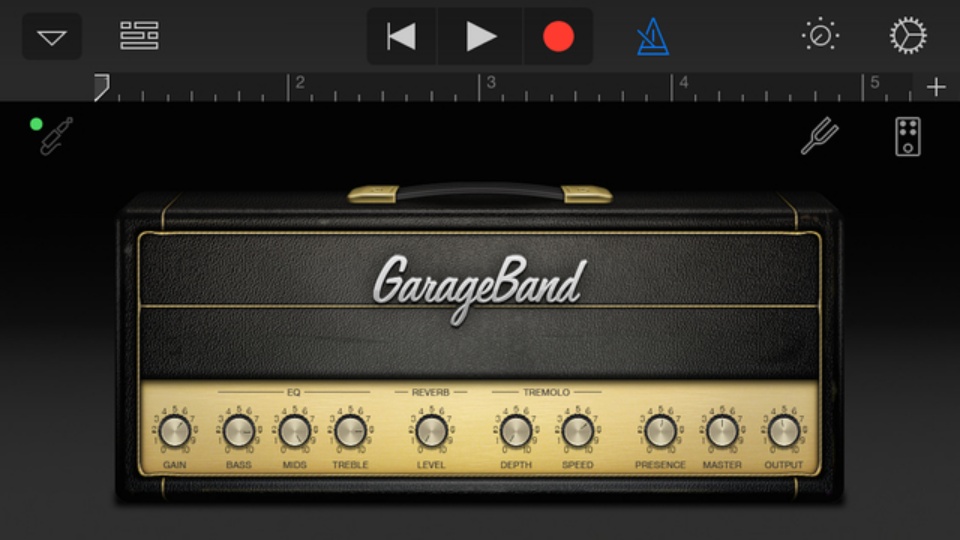Screen dimensions: 960x540
Task: Tap the Tremolo Depth knob
Action: 516,431
